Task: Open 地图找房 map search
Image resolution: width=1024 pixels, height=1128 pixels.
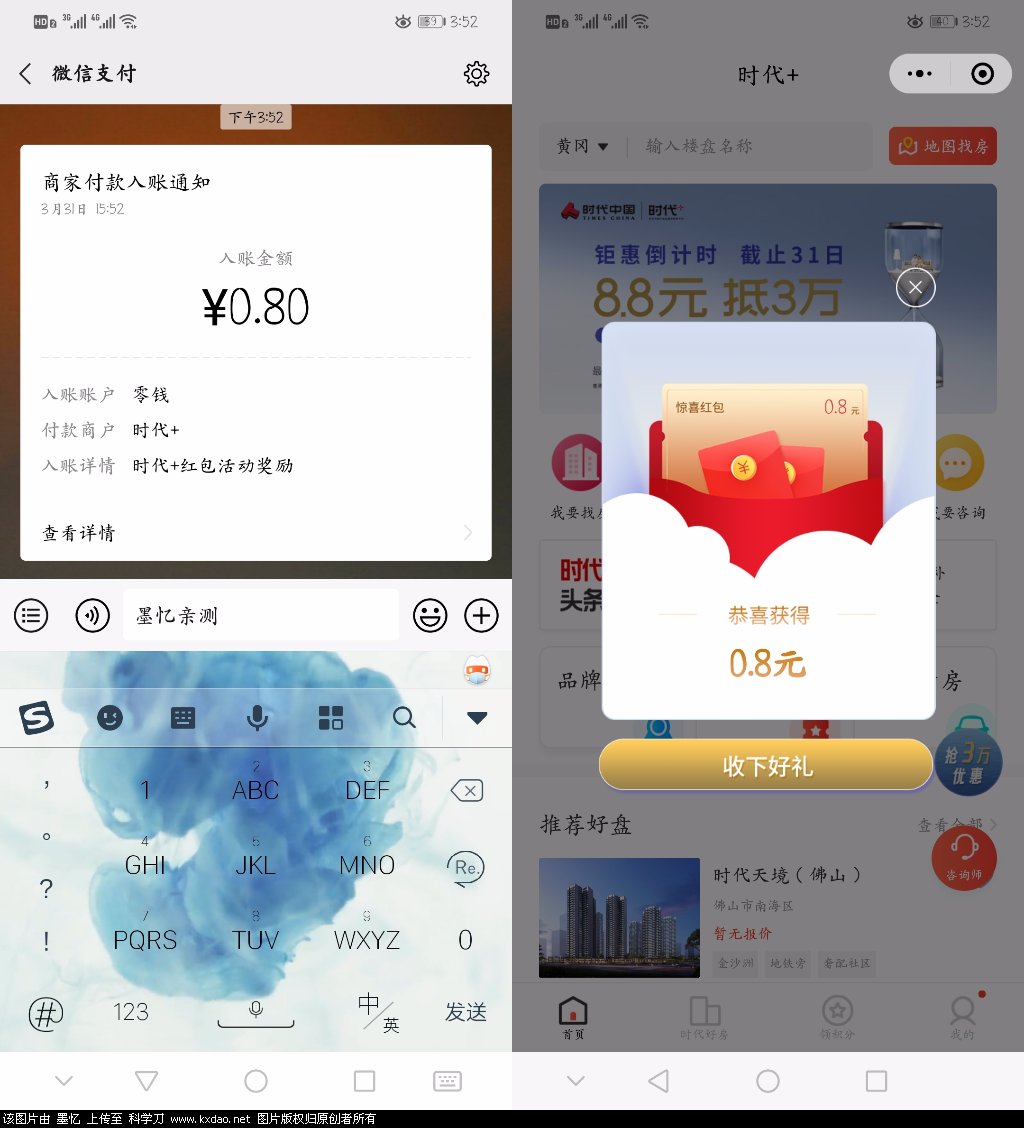Action: pyautogui.click(x=943, y=146)
